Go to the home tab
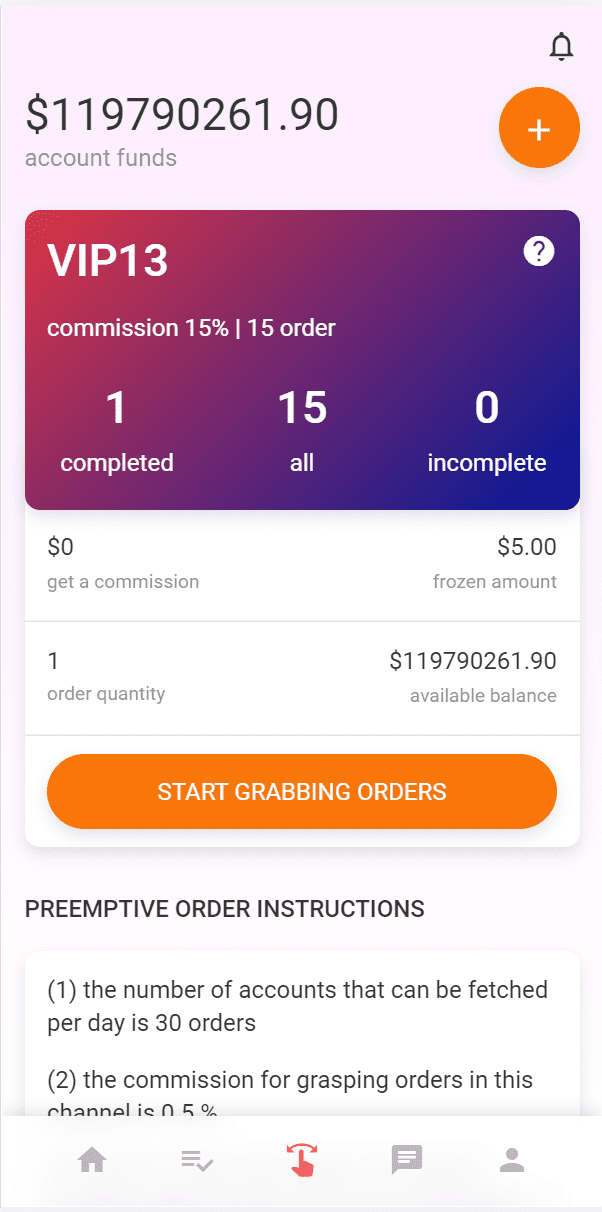The image size is (602, 1212). click(92, 1160)
